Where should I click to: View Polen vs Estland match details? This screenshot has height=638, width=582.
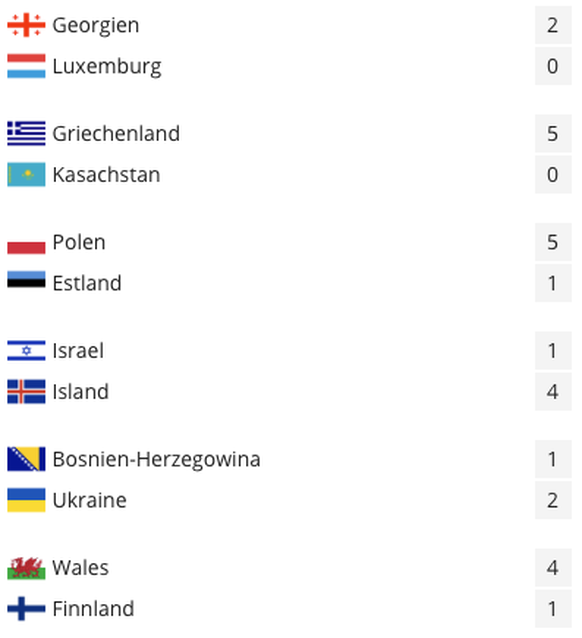click(289, 262)
